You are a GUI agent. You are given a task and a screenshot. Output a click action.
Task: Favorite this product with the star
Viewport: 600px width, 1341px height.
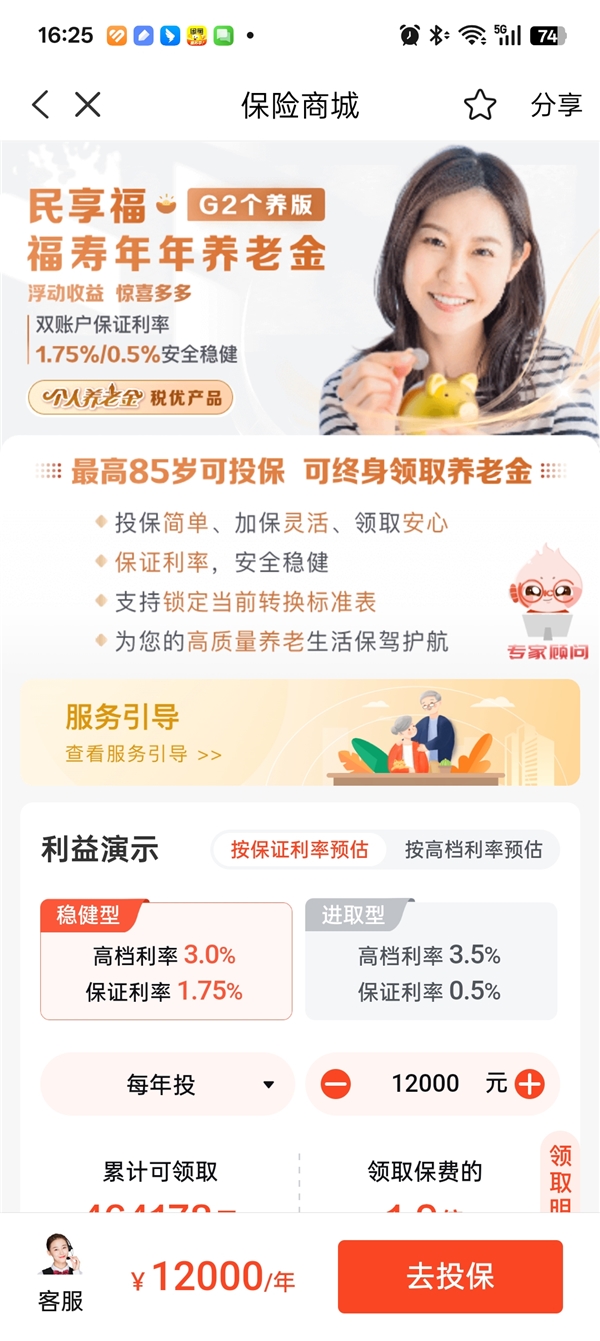pos(480,105)
